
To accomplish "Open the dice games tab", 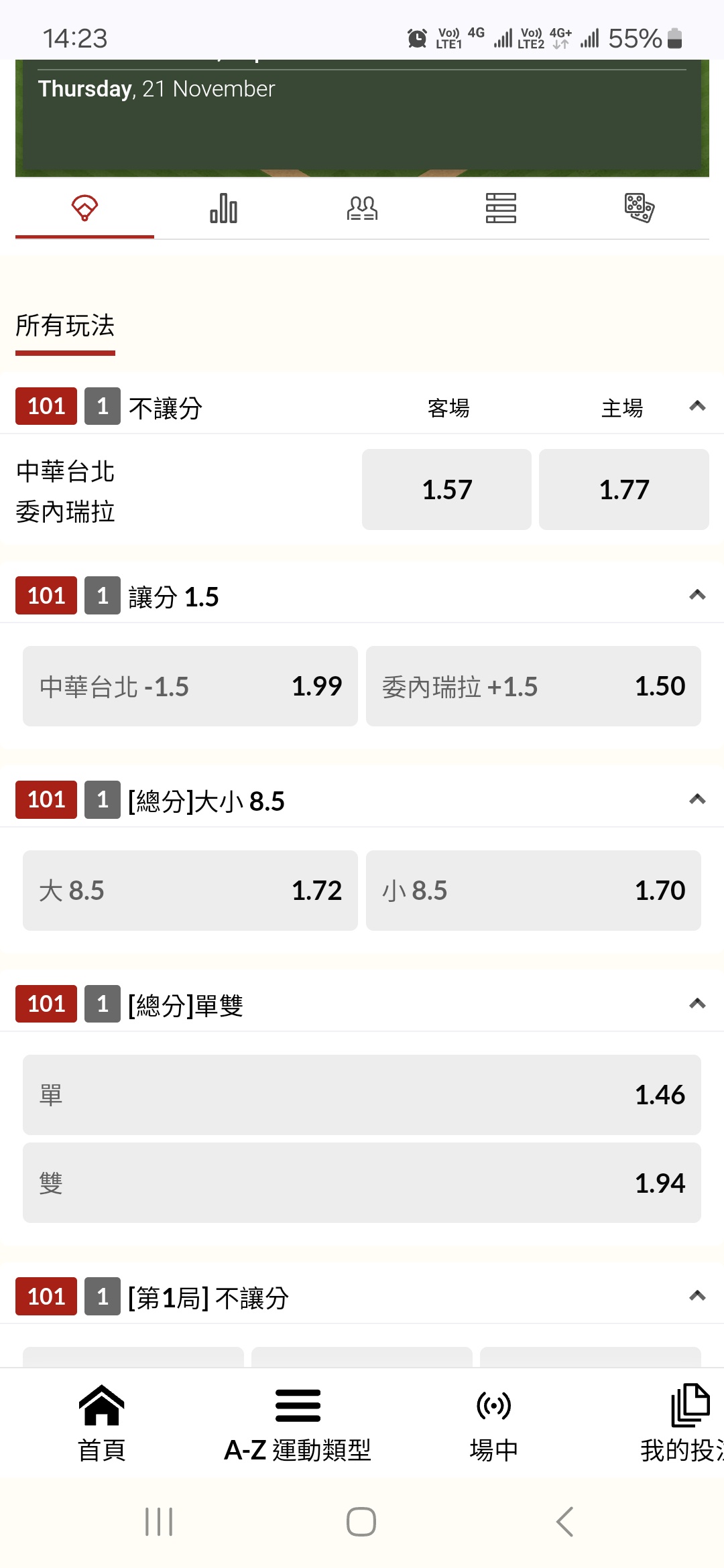I will (639, 208).
